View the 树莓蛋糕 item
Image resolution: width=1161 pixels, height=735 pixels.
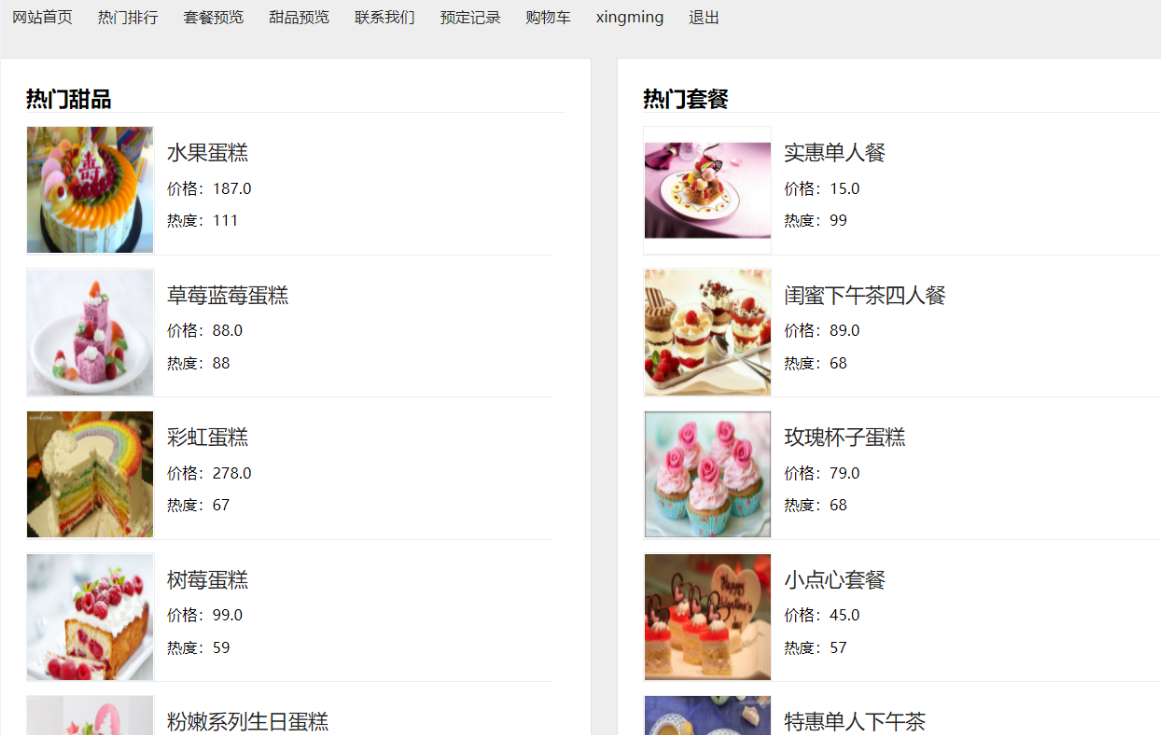(x=207, y=580)
